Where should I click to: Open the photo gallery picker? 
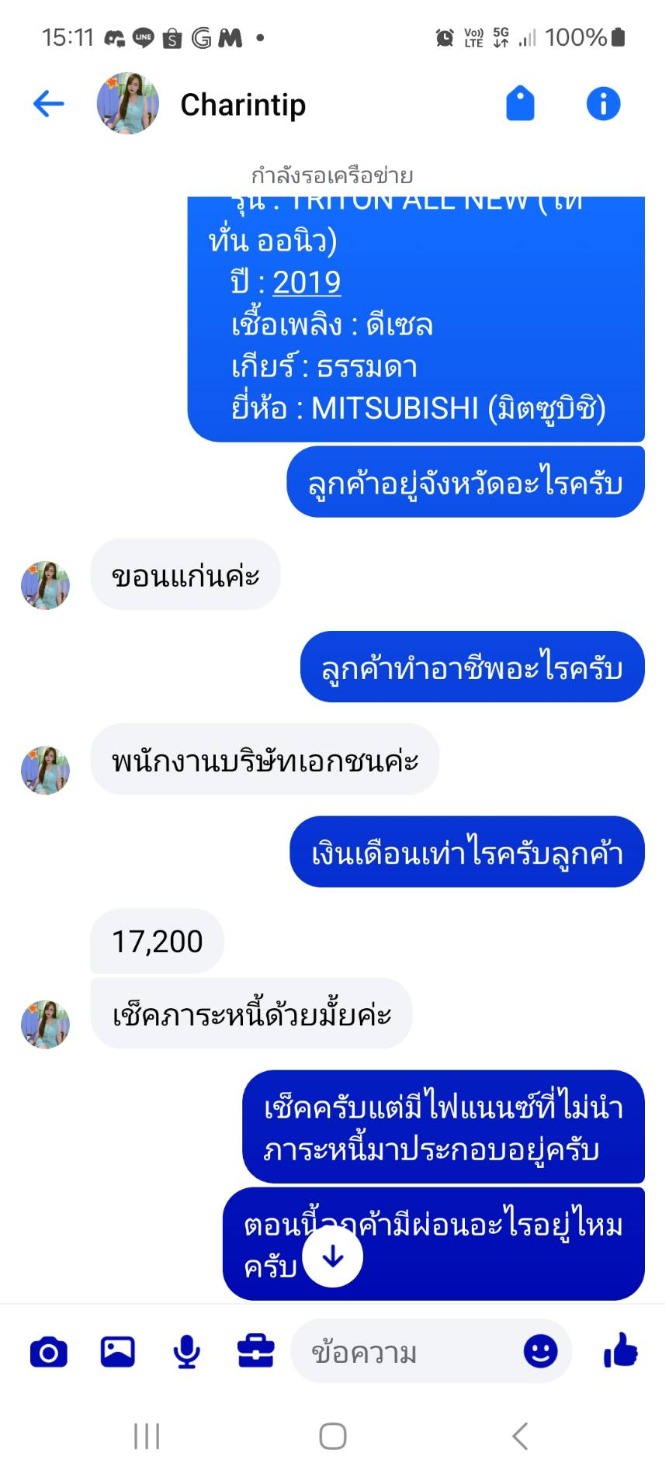click(117, 1353)
